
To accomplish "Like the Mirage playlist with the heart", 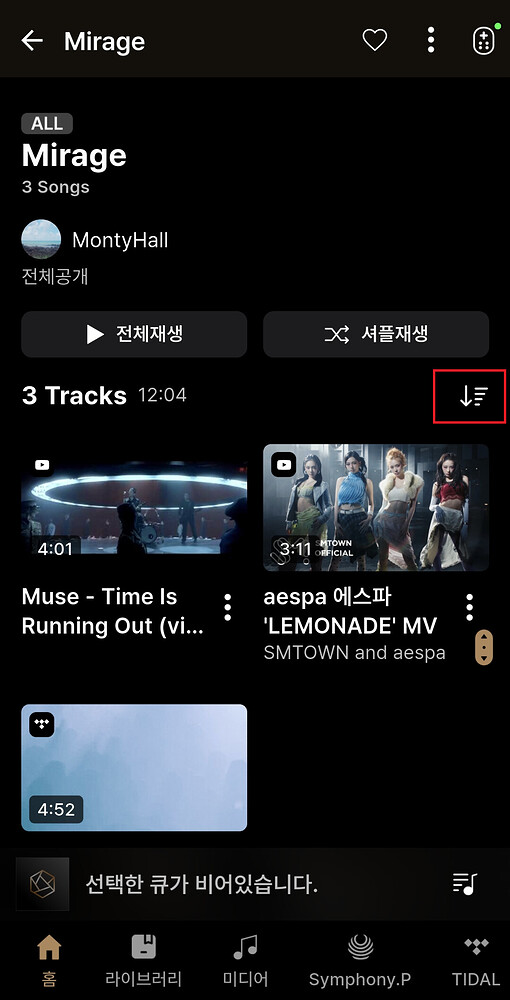I will tap(375, 41).
